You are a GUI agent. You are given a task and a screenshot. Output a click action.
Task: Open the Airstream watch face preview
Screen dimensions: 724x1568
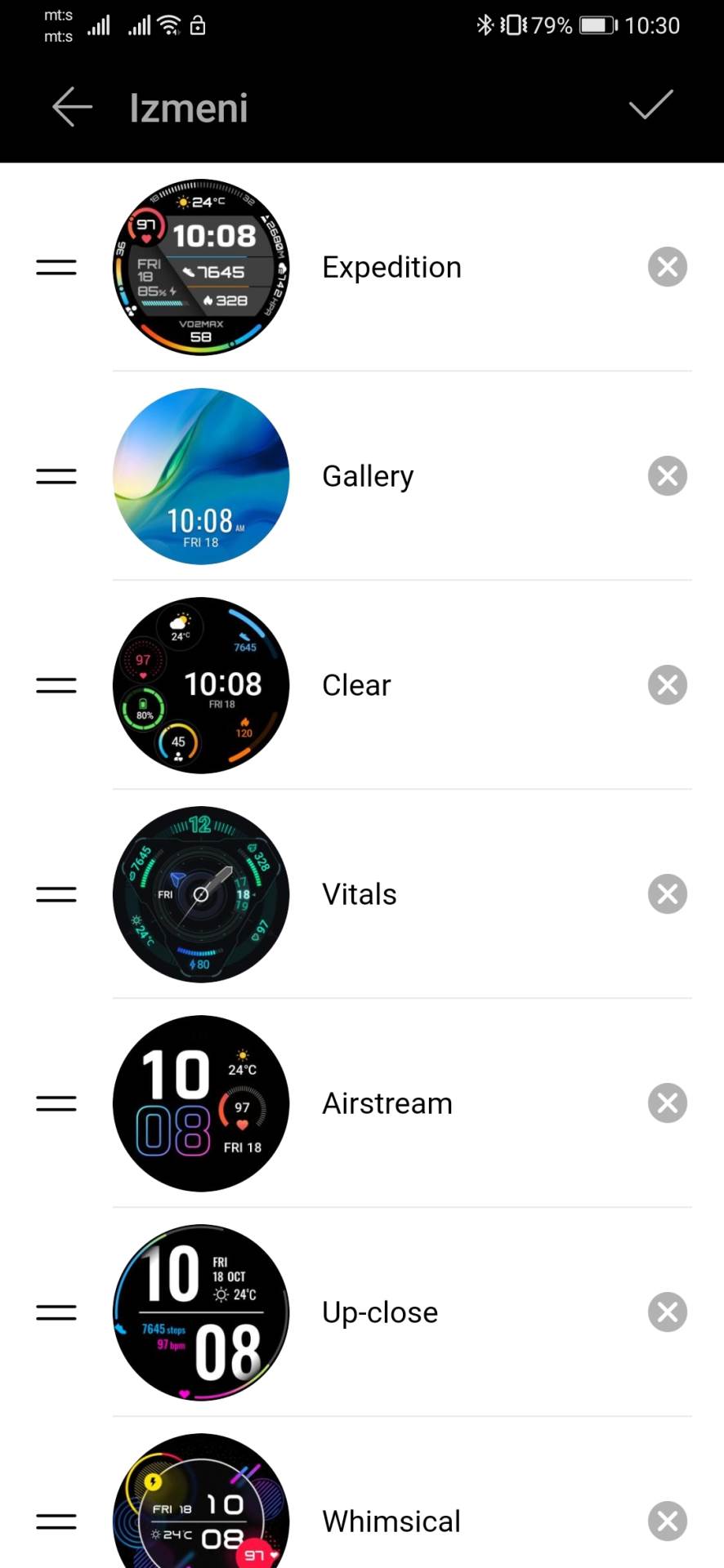201,1102
